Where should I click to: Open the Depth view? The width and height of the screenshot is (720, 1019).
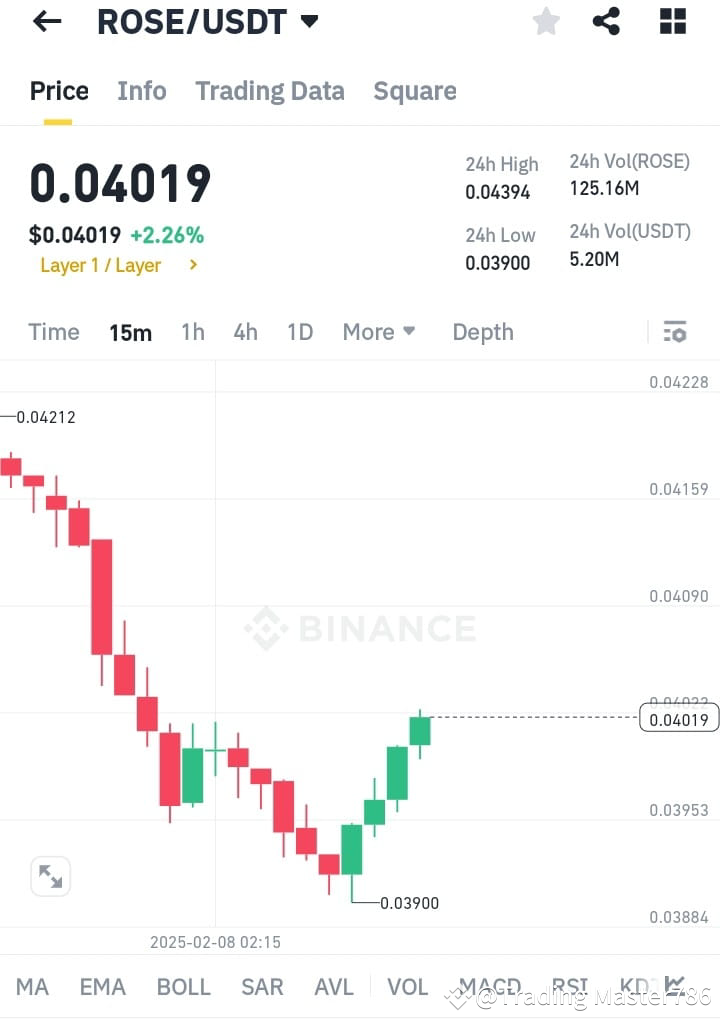point(483,331)
